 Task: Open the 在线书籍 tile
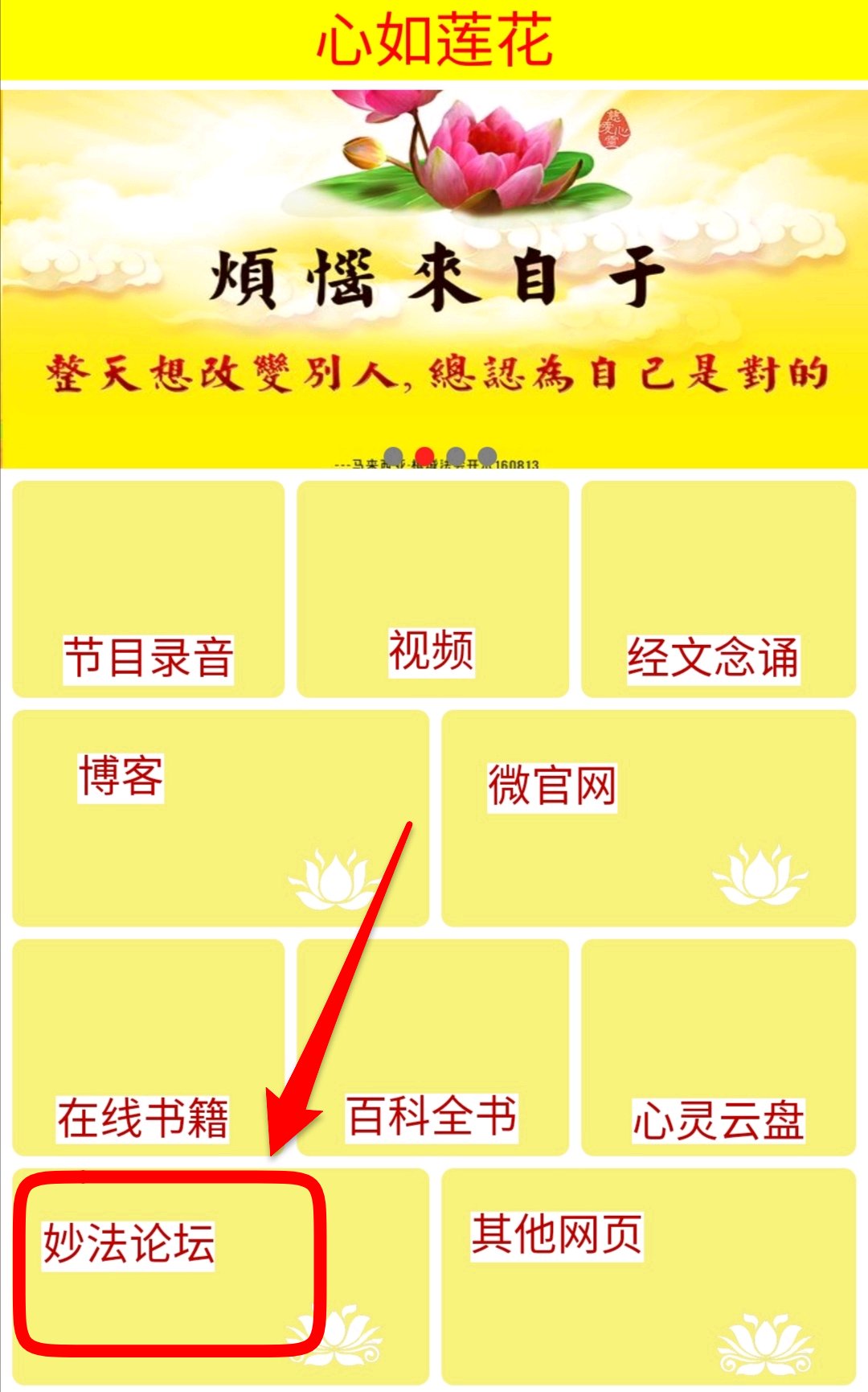[x=149, y=1047]
